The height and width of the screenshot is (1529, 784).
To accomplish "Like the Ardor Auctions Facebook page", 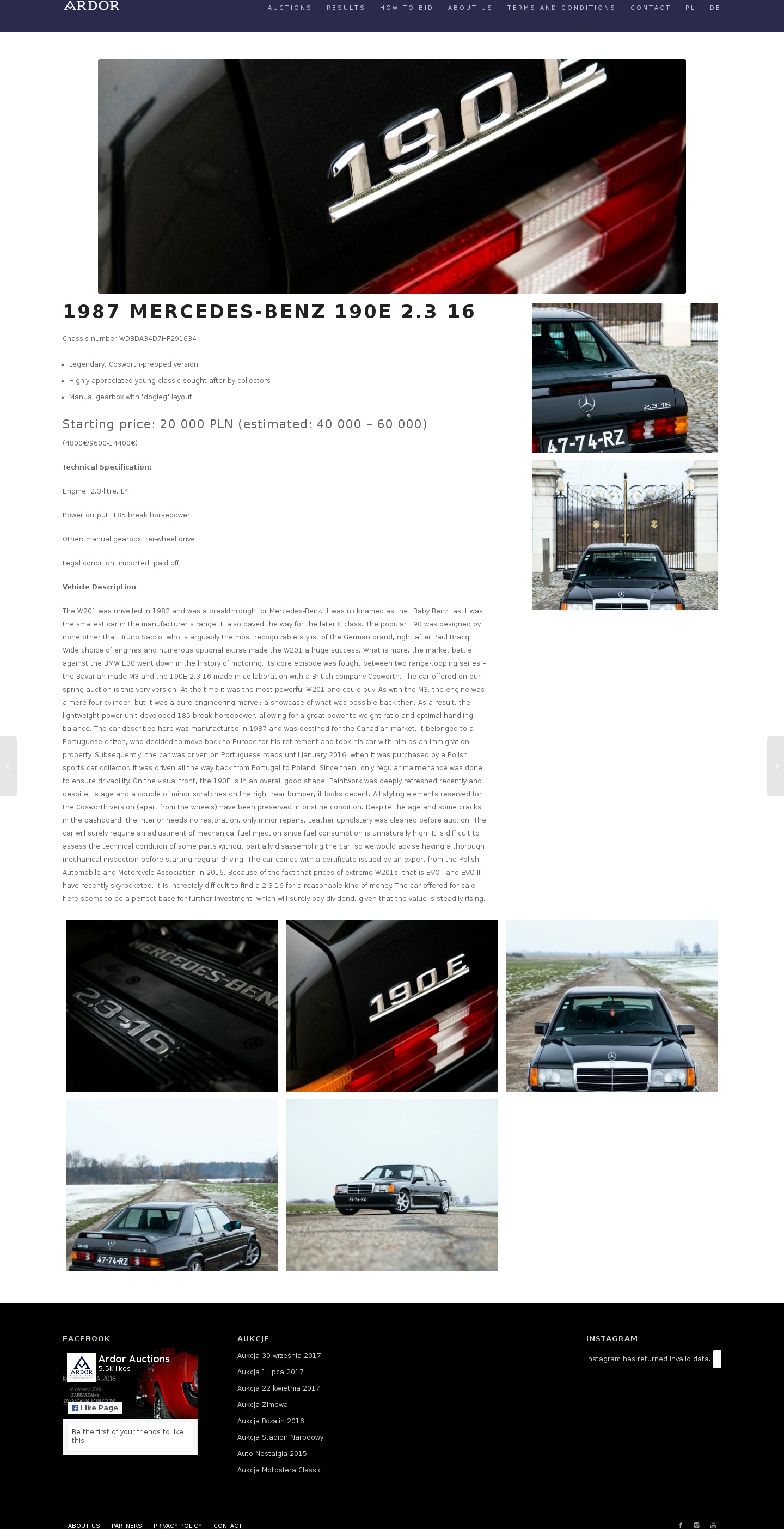I will pos(95,1408).
